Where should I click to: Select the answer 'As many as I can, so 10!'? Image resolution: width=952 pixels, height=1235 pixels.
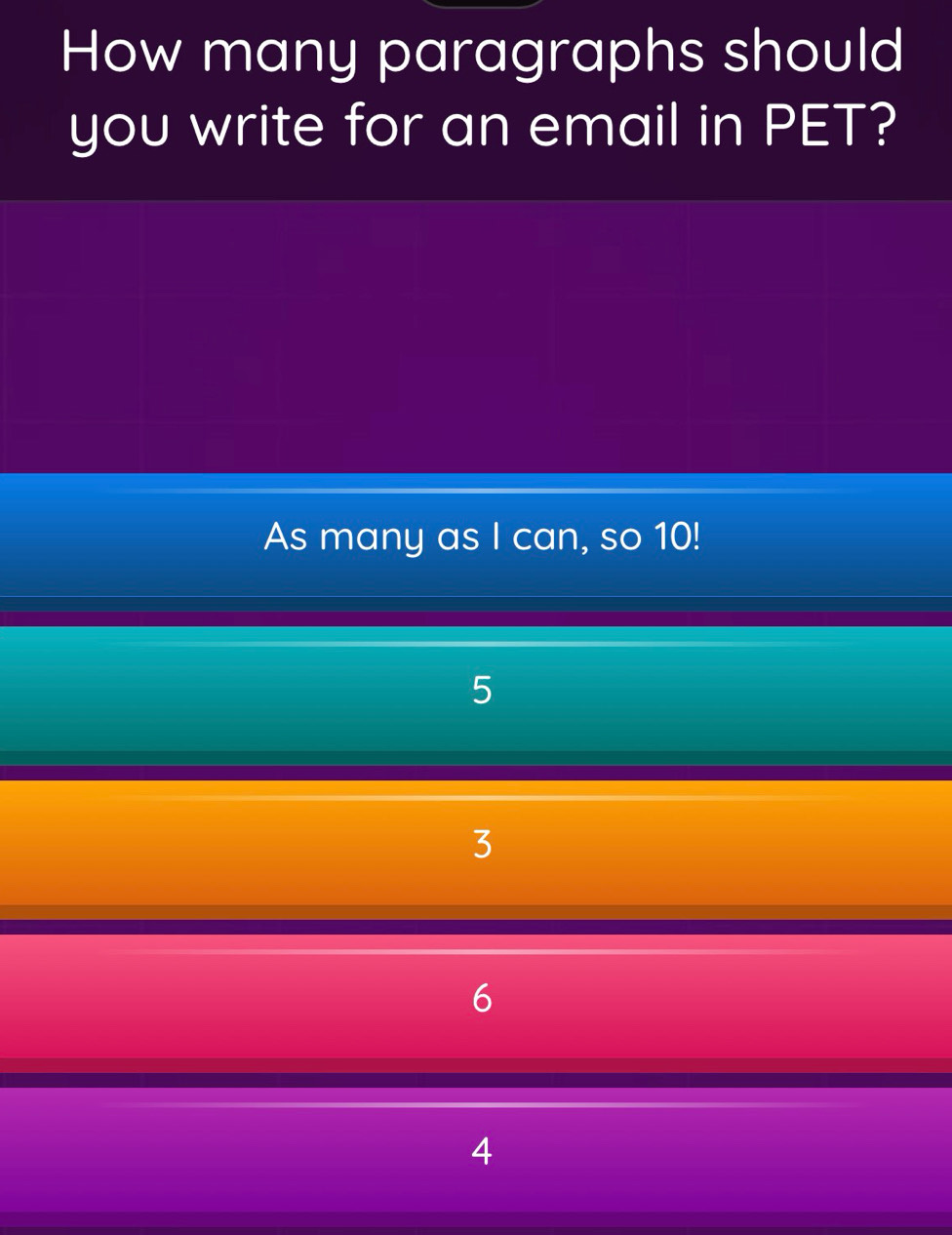(481, 537)
